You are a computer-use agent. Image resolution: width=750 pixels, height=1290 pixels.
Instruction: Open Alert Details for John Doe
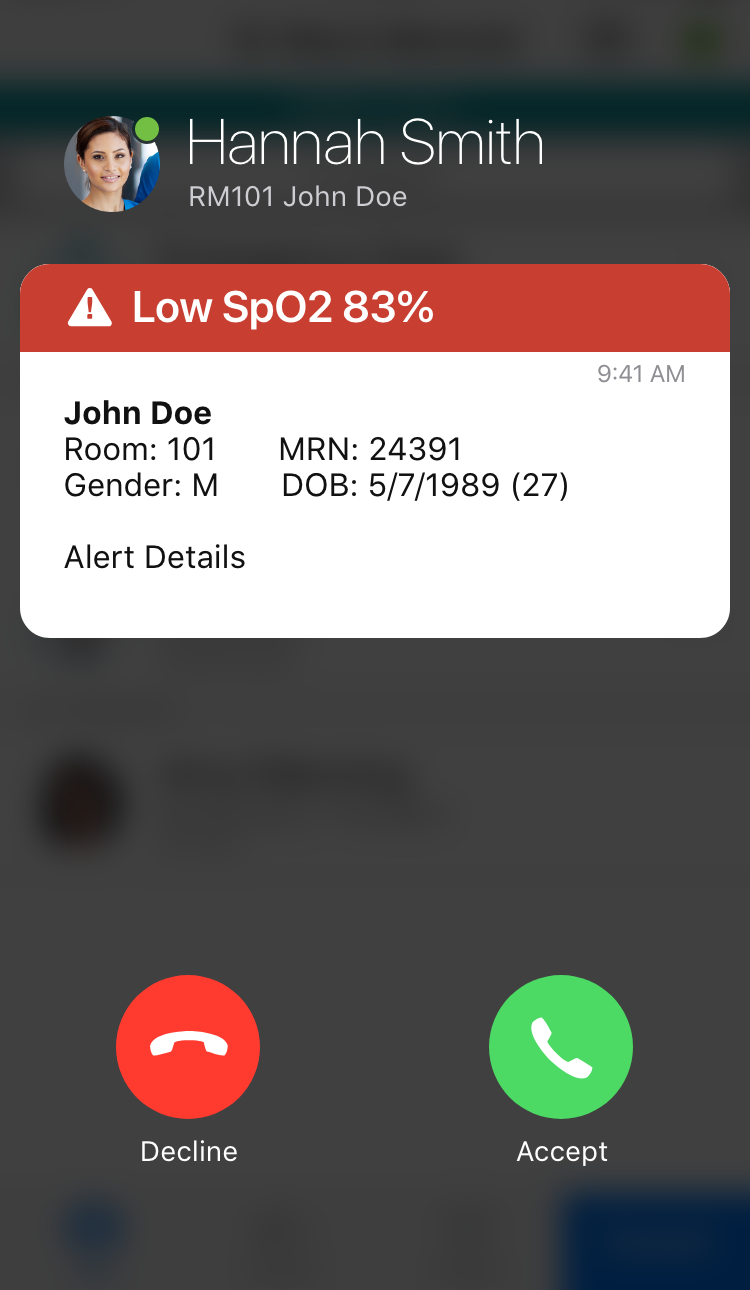154,557
